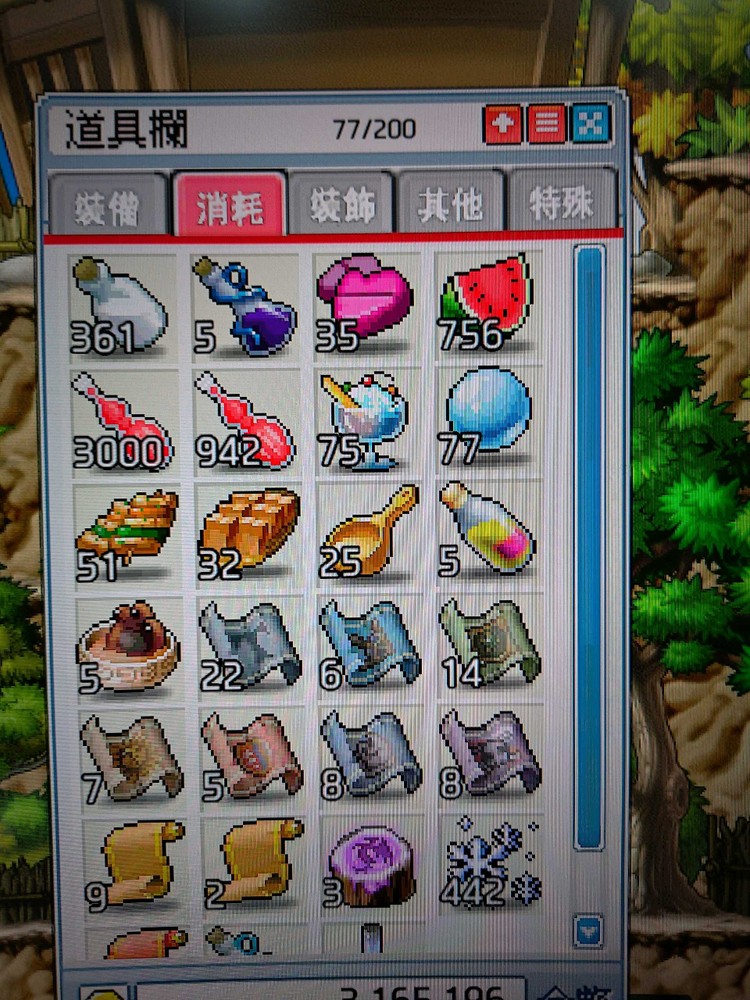This screenshot has width=750, height=1000.
Task: Select the watermelon item with 756 count
Action: tap(487, 302)
